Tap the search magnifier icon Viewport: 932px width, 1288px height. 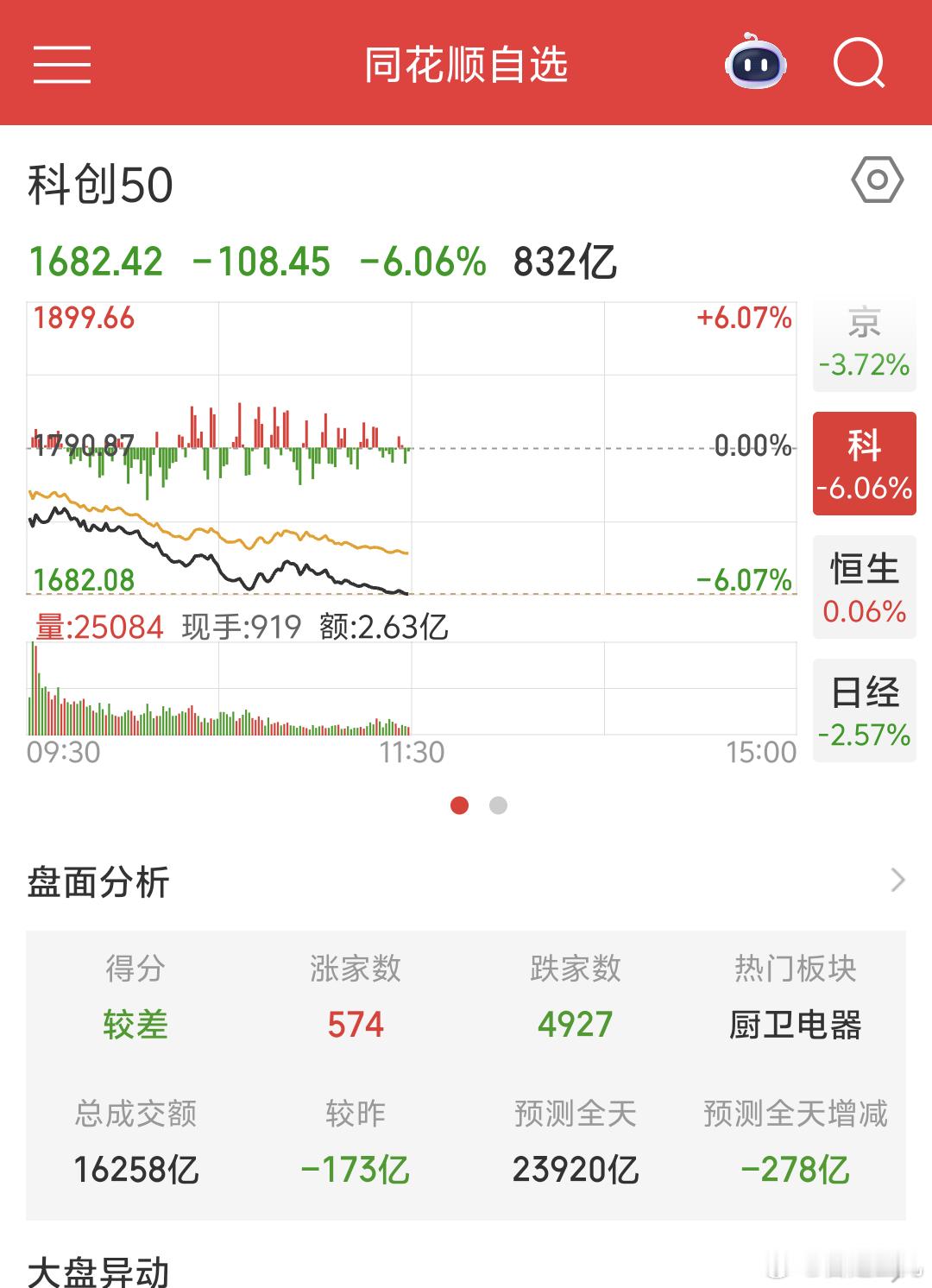point(860,63)
